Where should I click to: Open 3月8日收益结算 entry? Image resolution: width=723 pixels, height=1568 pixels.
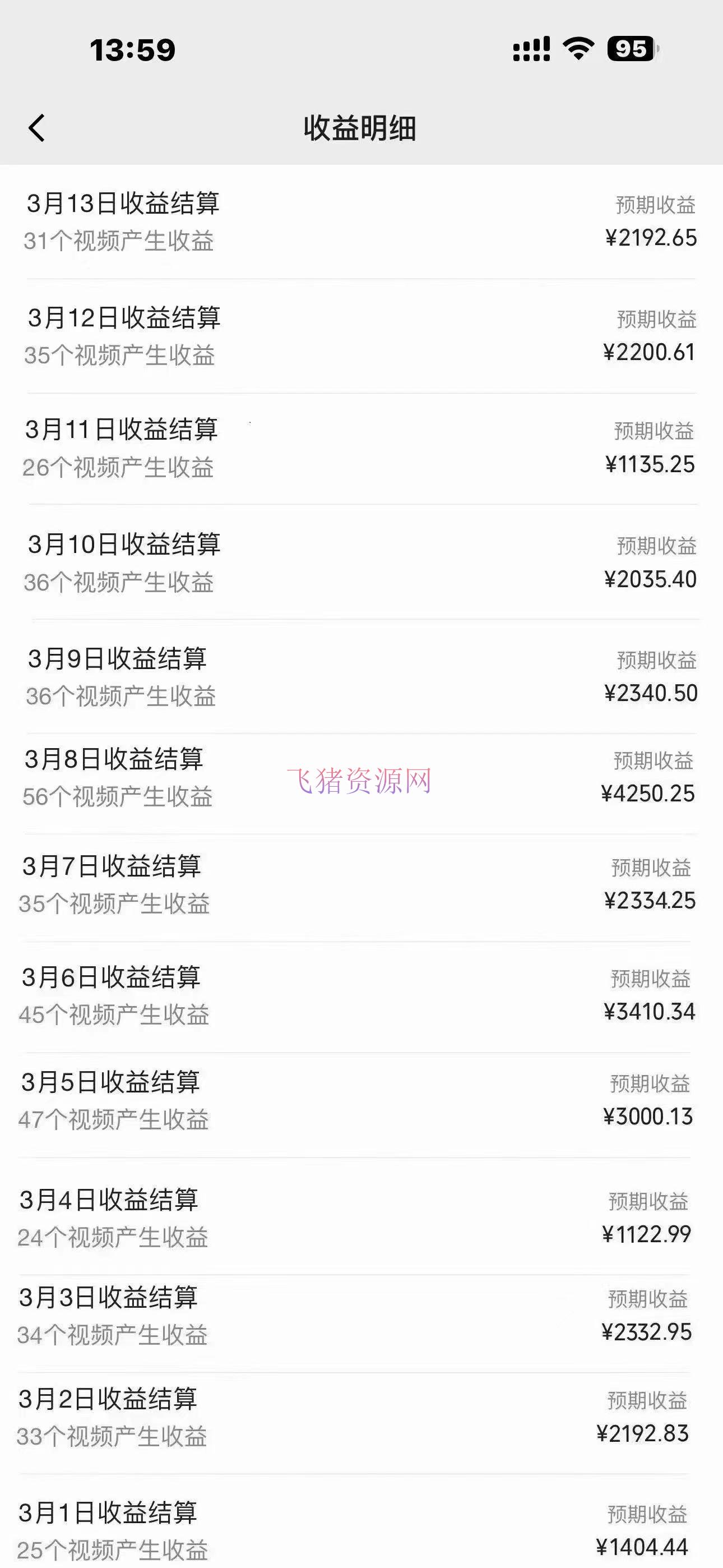coord(117,759)
